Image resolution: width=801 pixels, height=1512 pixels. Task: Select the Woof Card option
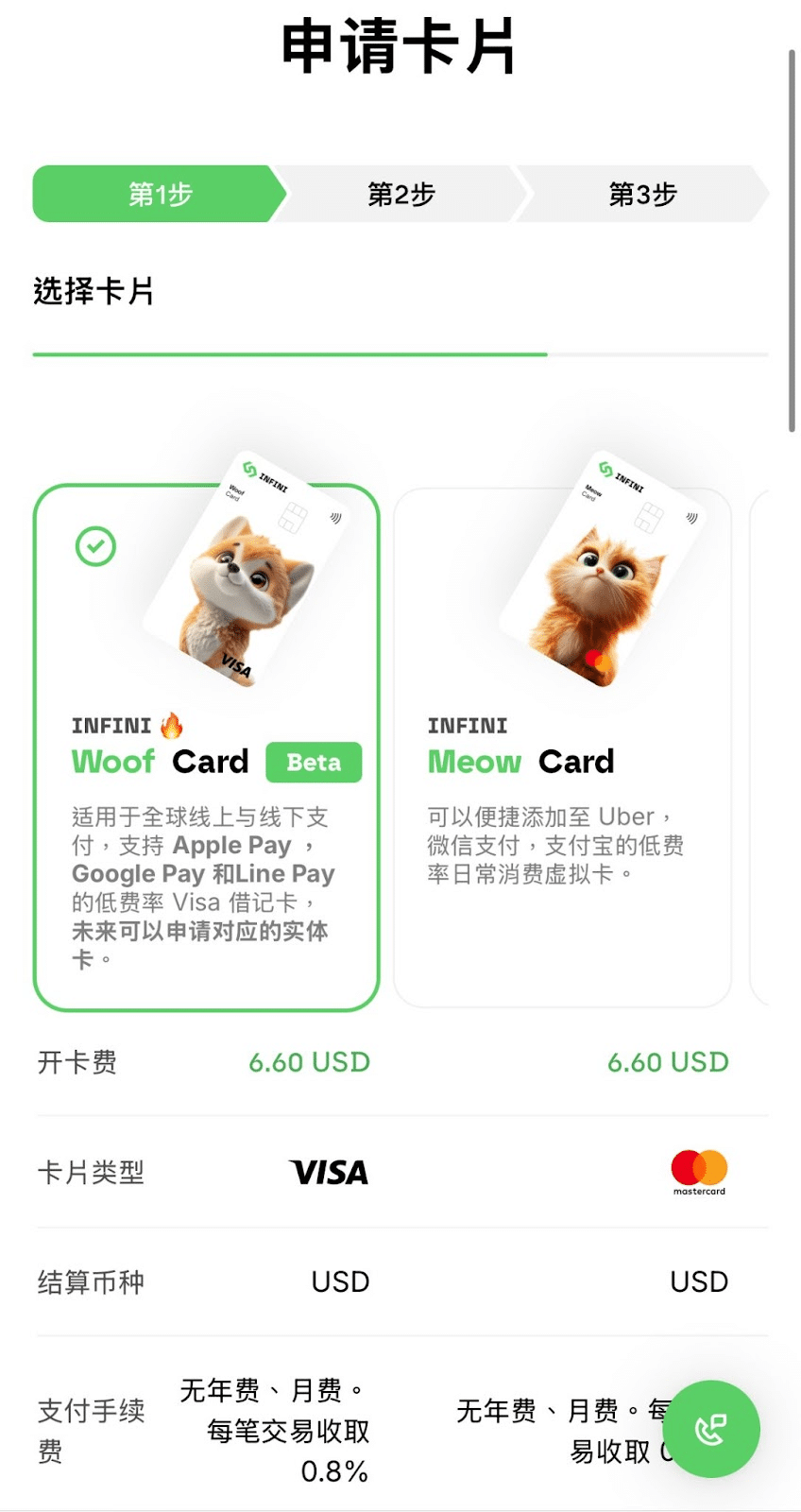[206, 747]
